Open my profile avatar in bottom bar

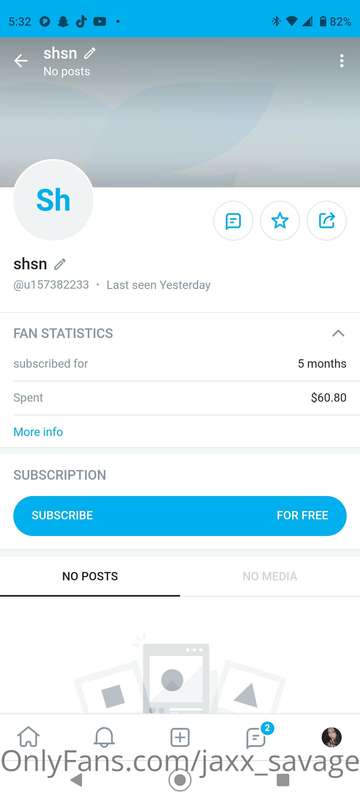[331, 737]
